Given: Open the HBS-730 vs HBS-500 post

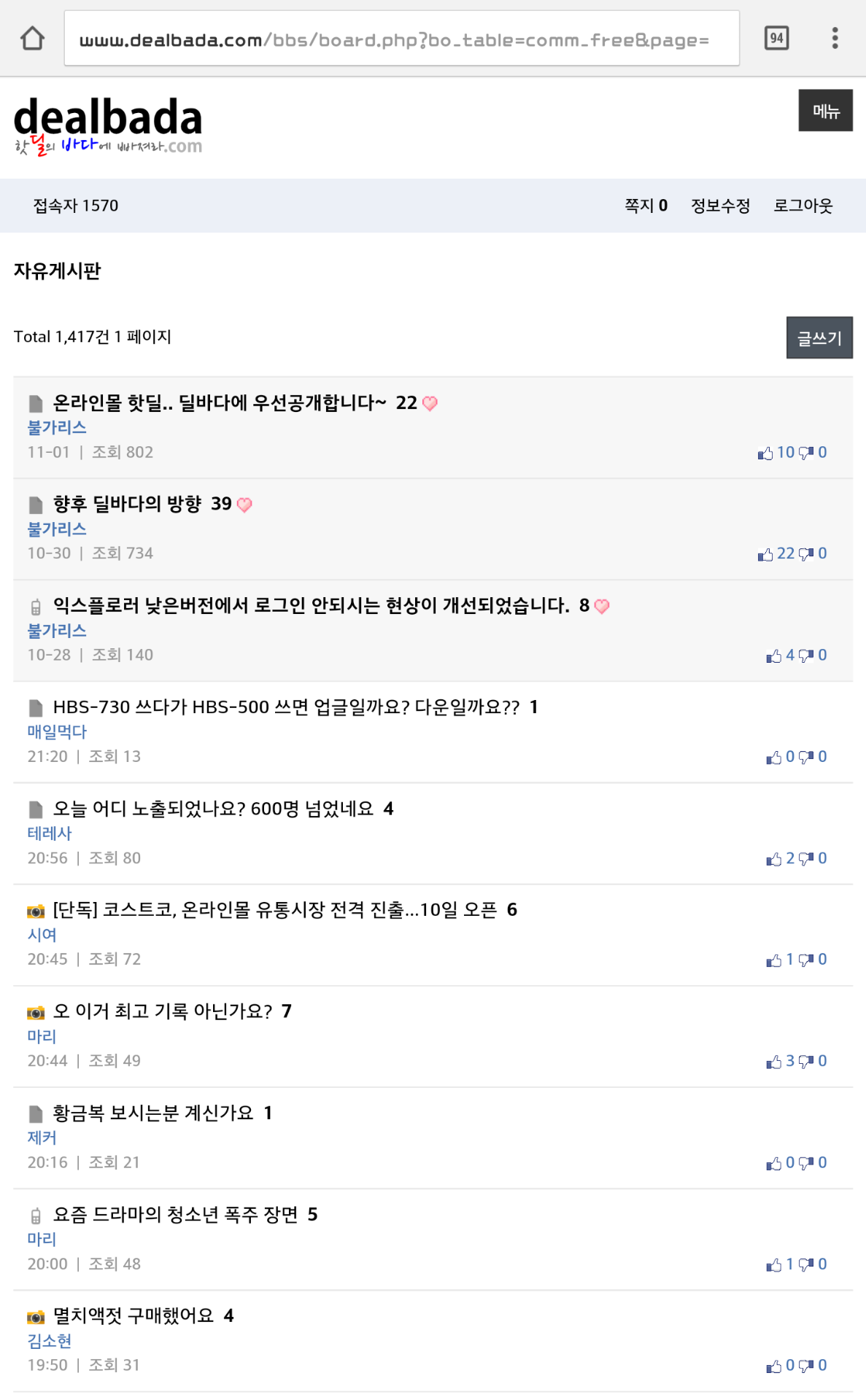Looking at the screenshot, I should (286, 707).
